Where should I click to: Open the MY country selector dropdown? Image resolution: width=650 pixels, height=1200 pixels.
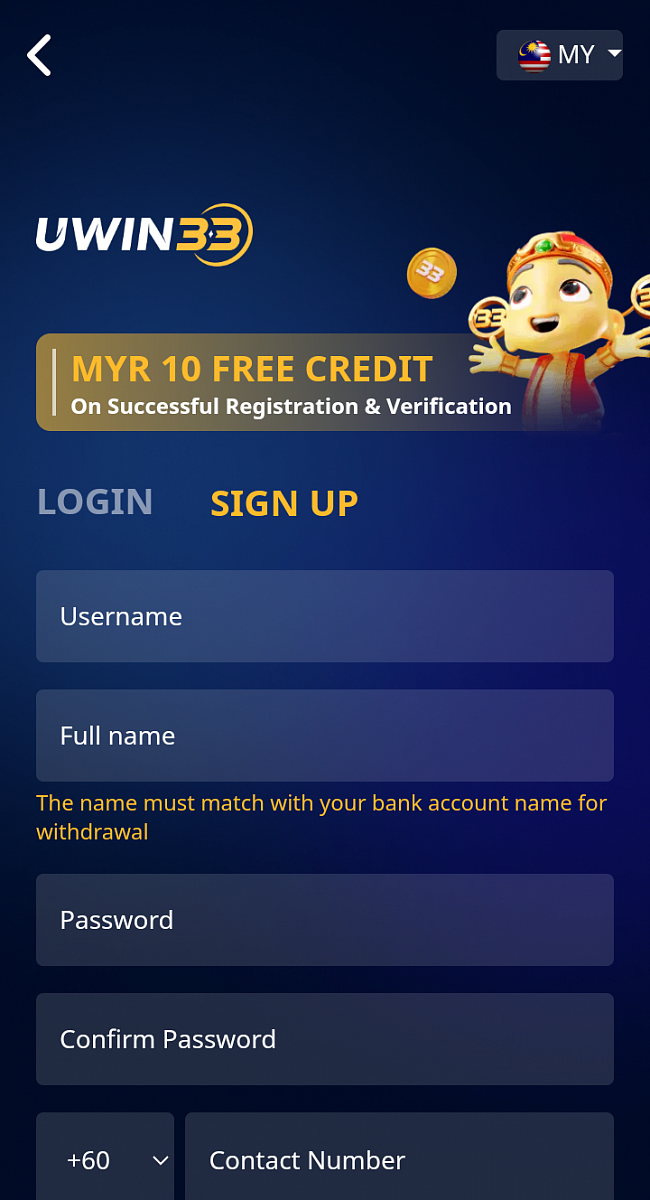tap(560, 55)
